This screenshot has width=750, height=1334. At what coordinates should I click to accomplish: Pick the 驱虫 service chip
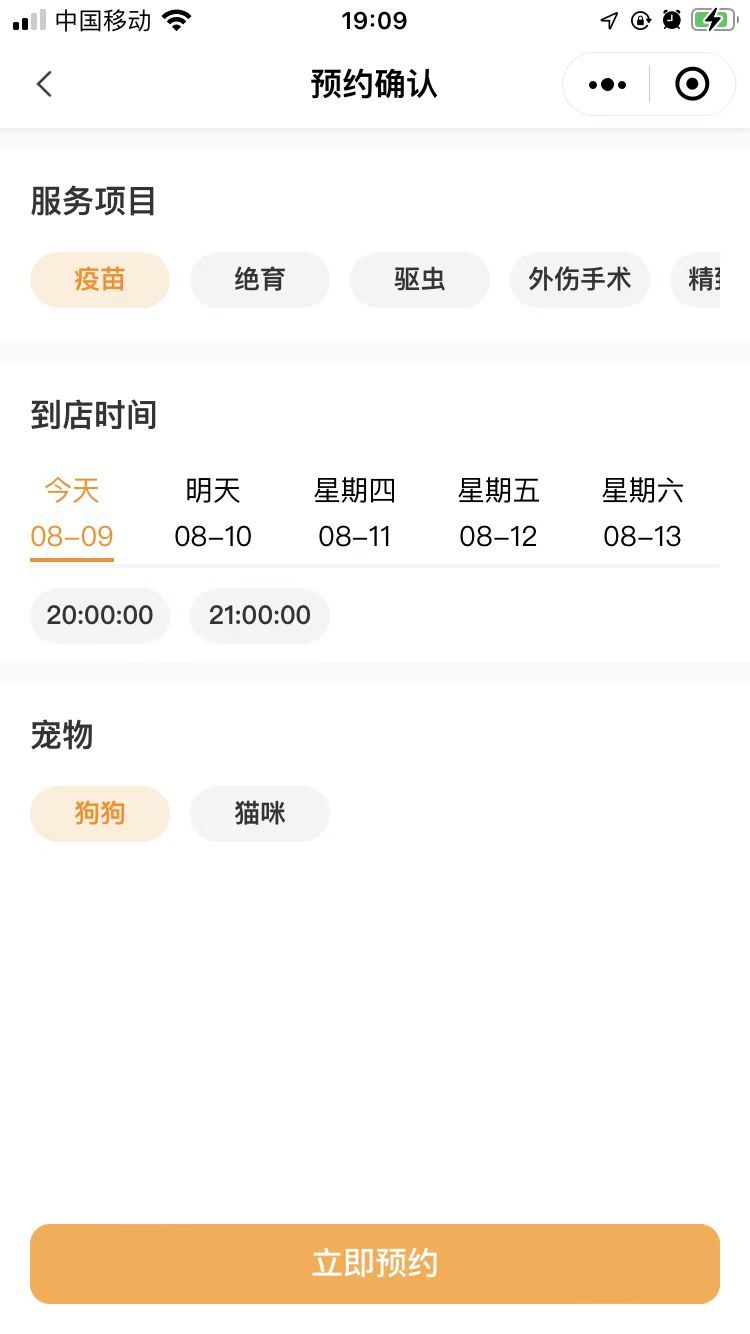pos(420,279)
